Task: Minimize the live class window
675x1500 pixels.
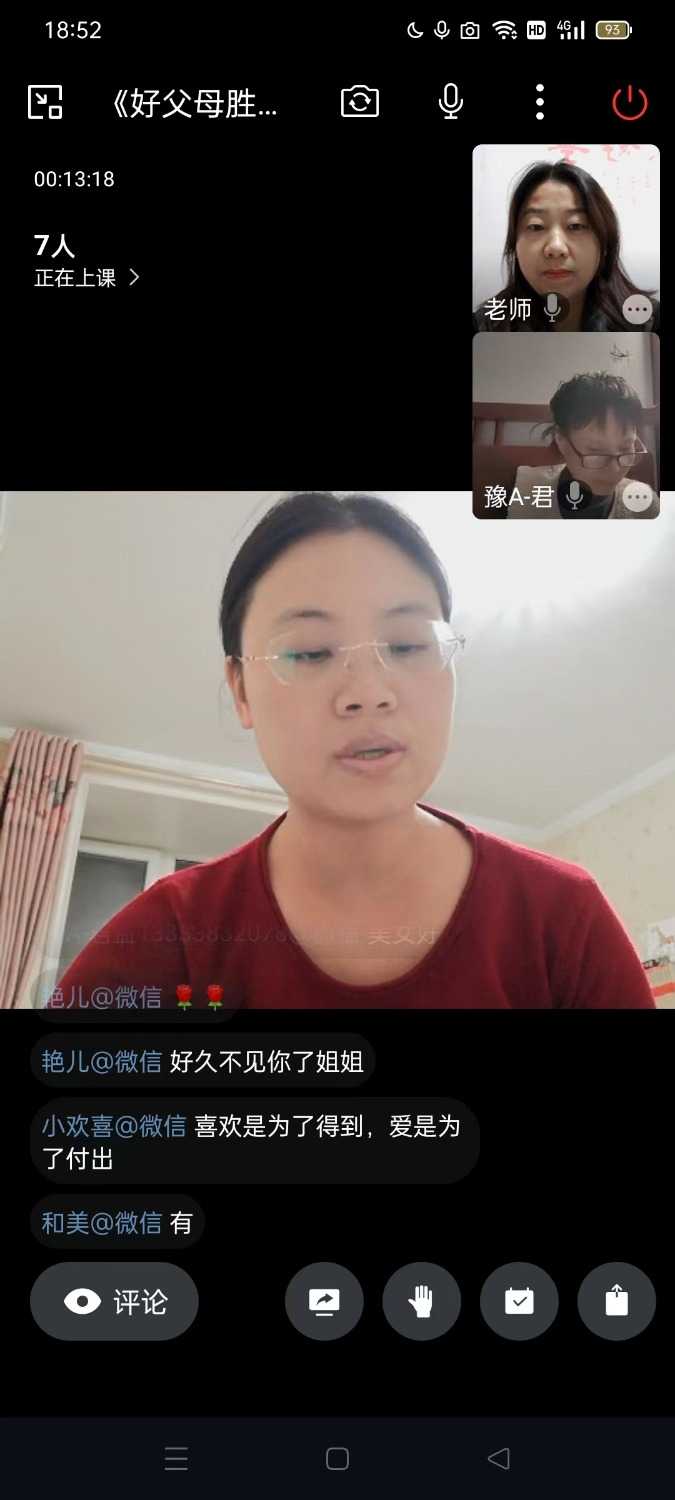Action: [45, 102]
